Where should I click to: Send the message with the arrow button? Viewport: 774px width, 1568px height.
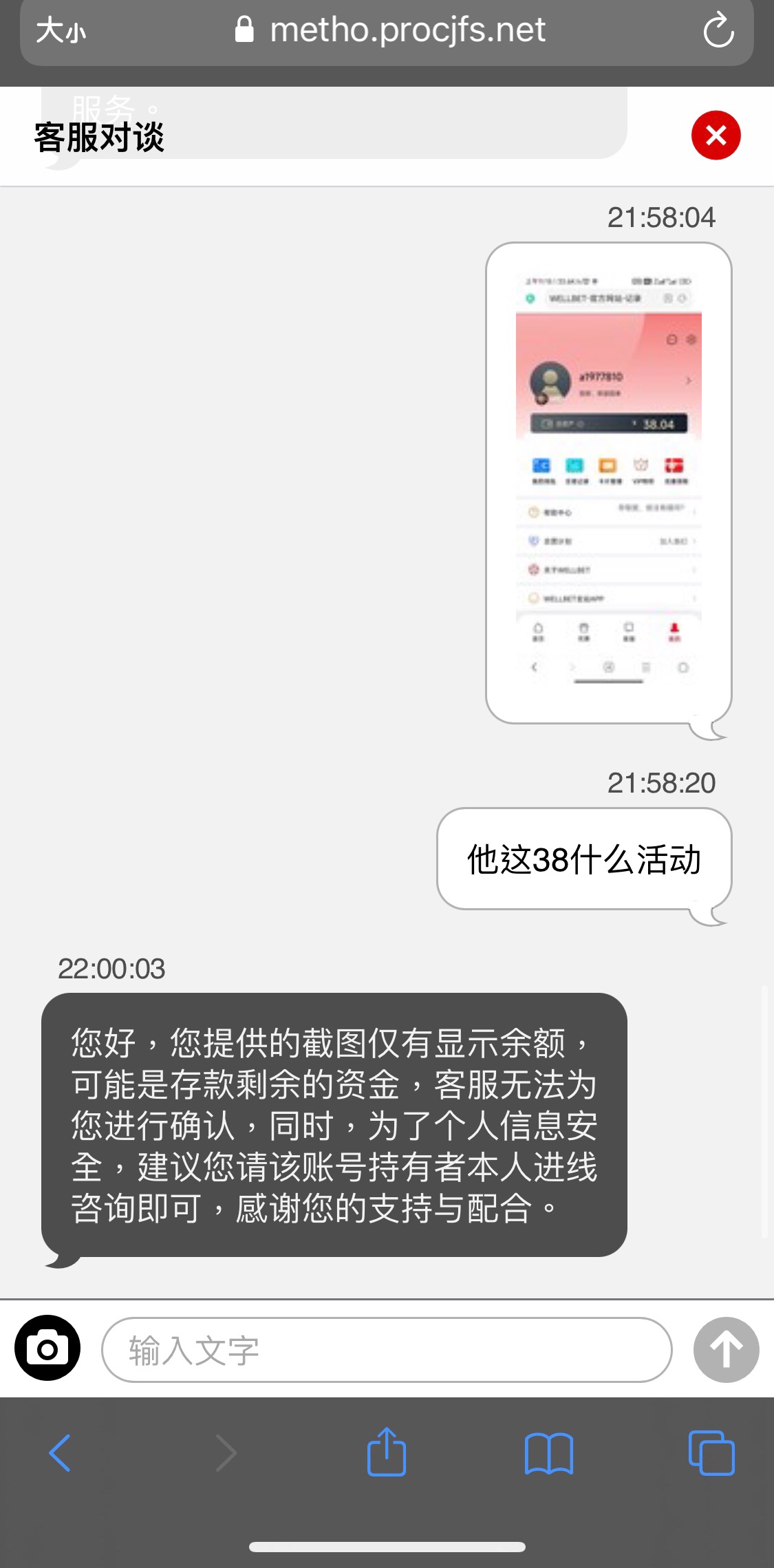[726, 1350]
